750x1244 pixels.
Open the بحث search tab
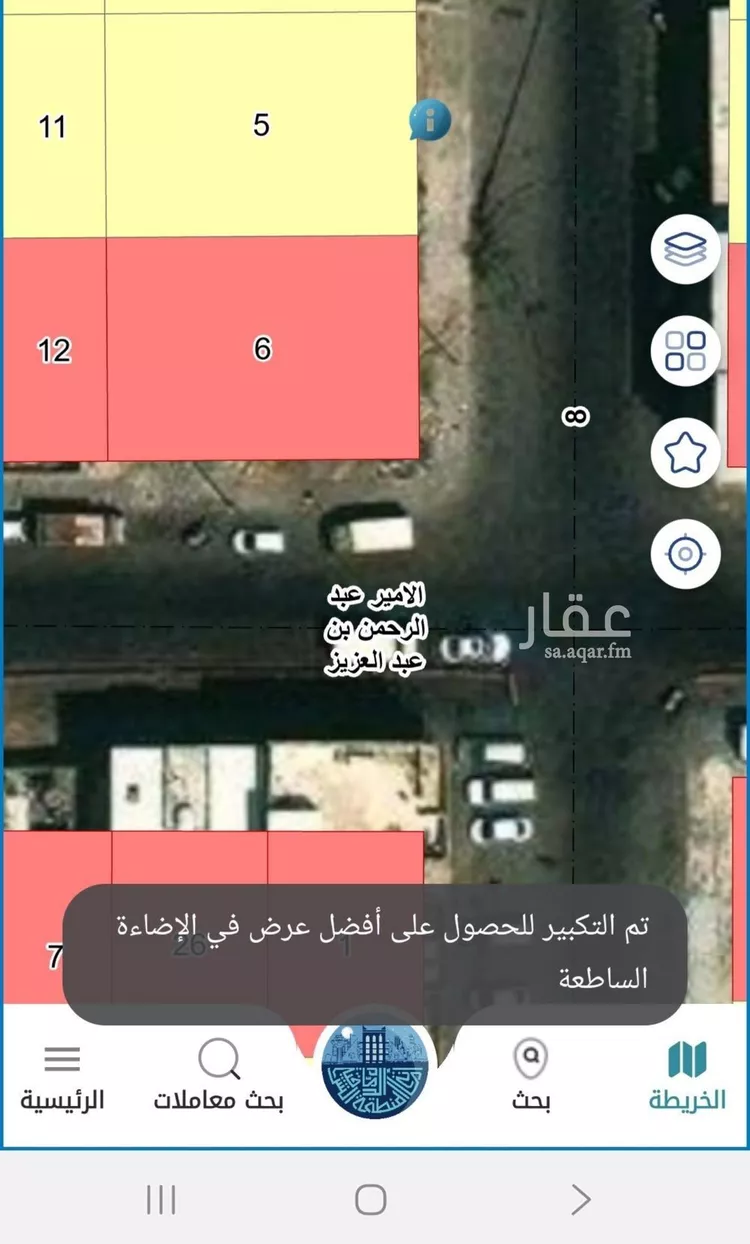click(x=531, y=1076)
